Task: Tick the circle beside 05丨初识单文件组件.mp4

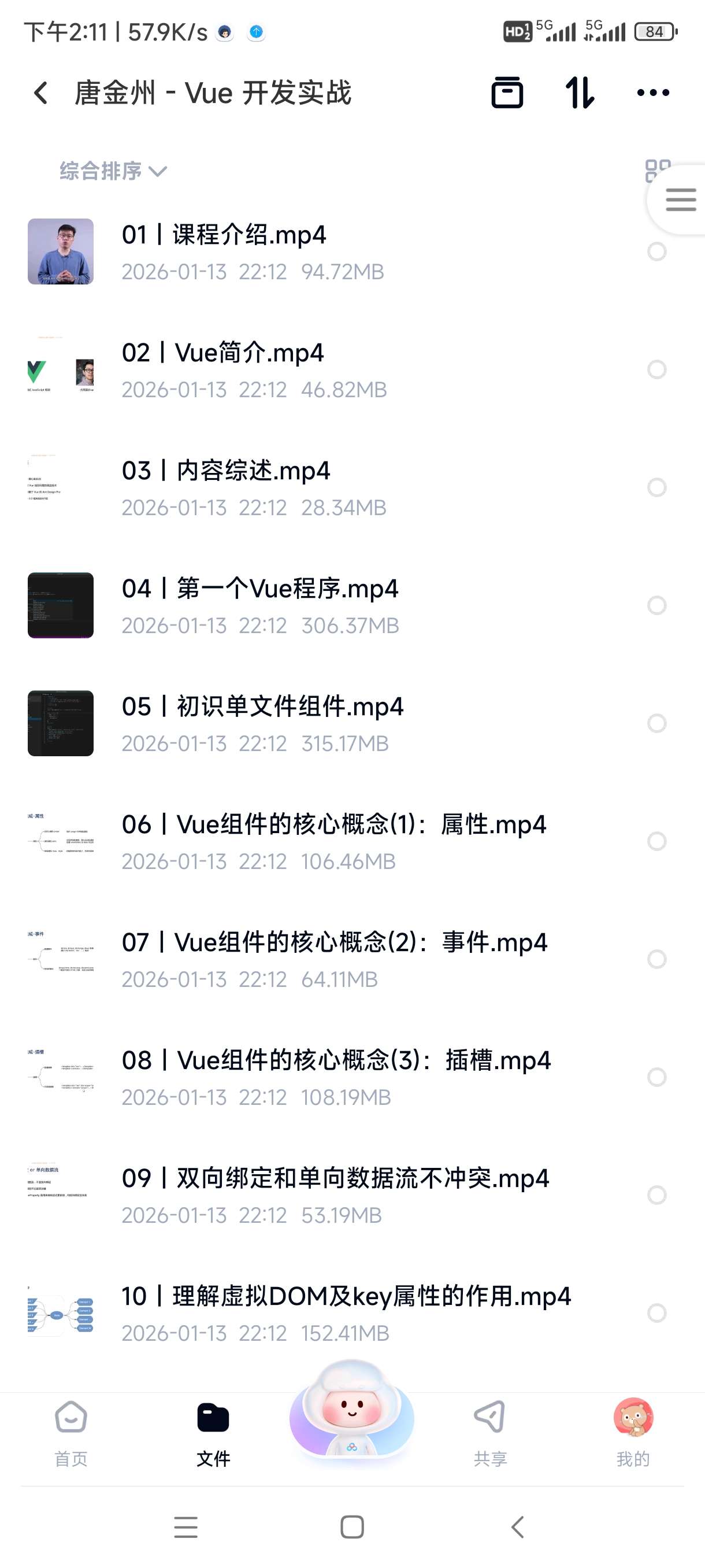Action: [x=656, y=723]
